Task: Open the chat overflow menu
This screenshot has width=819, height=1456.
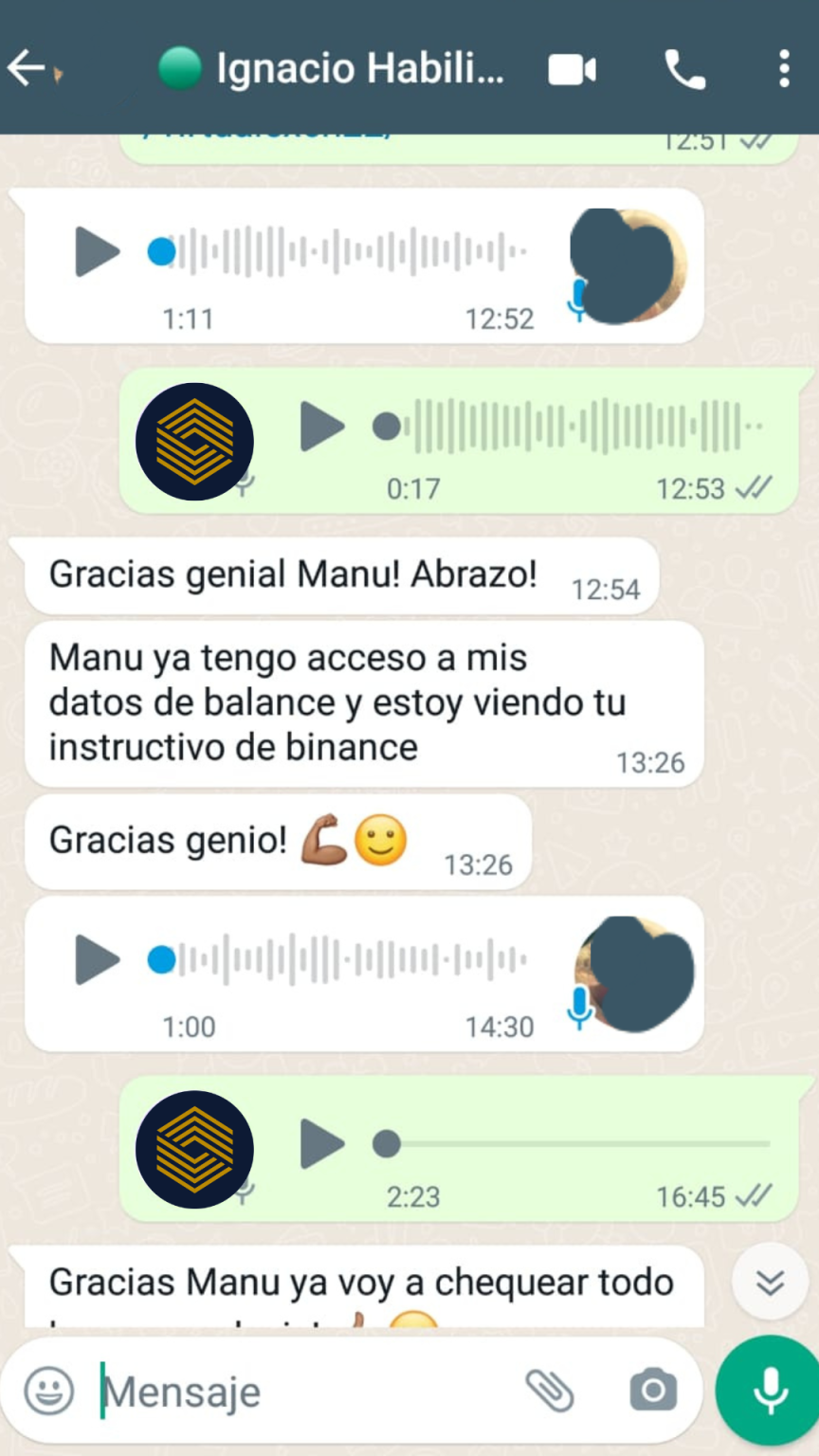Action: point(784,69)
